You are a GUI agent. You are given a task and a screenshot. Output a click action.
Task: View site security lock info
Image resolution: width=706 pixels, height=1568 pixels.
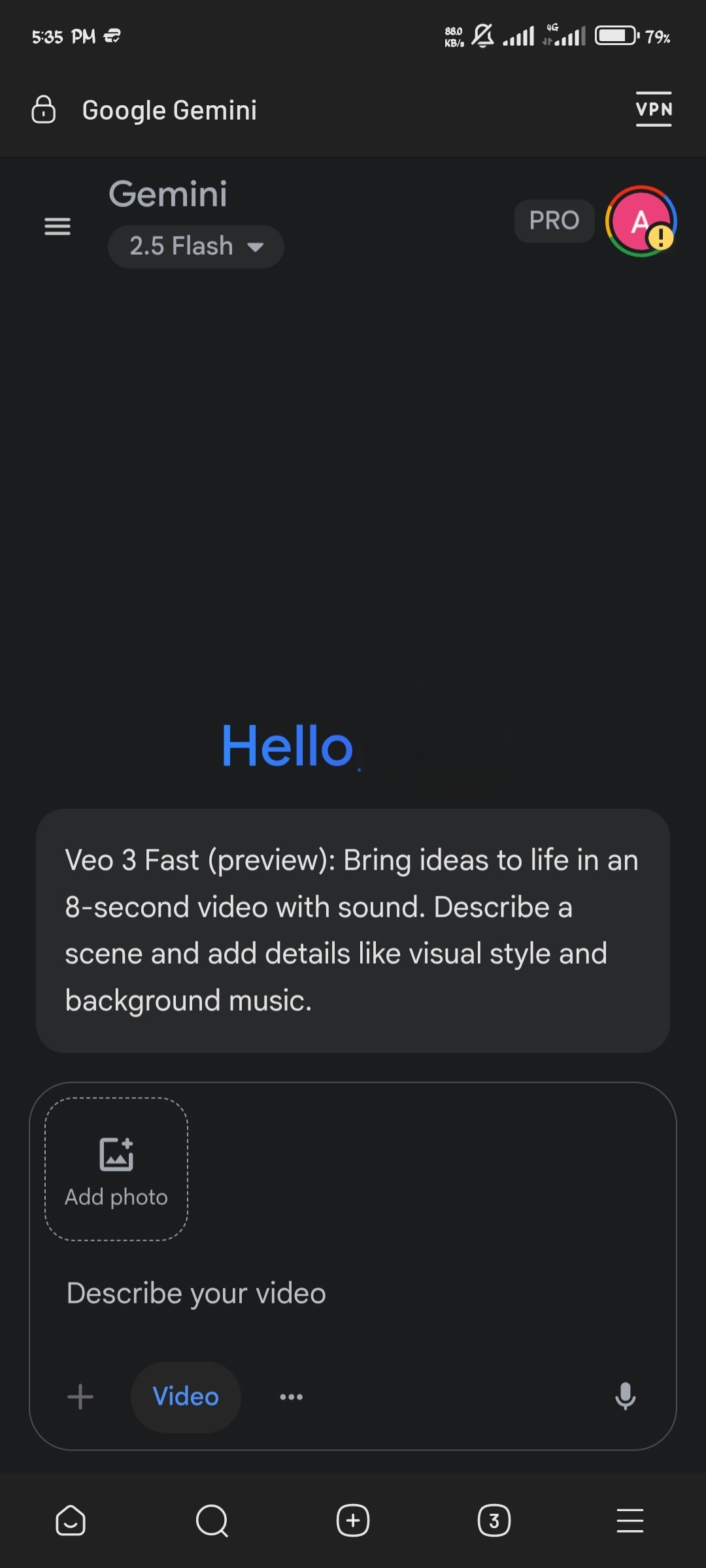pos(44,110)
